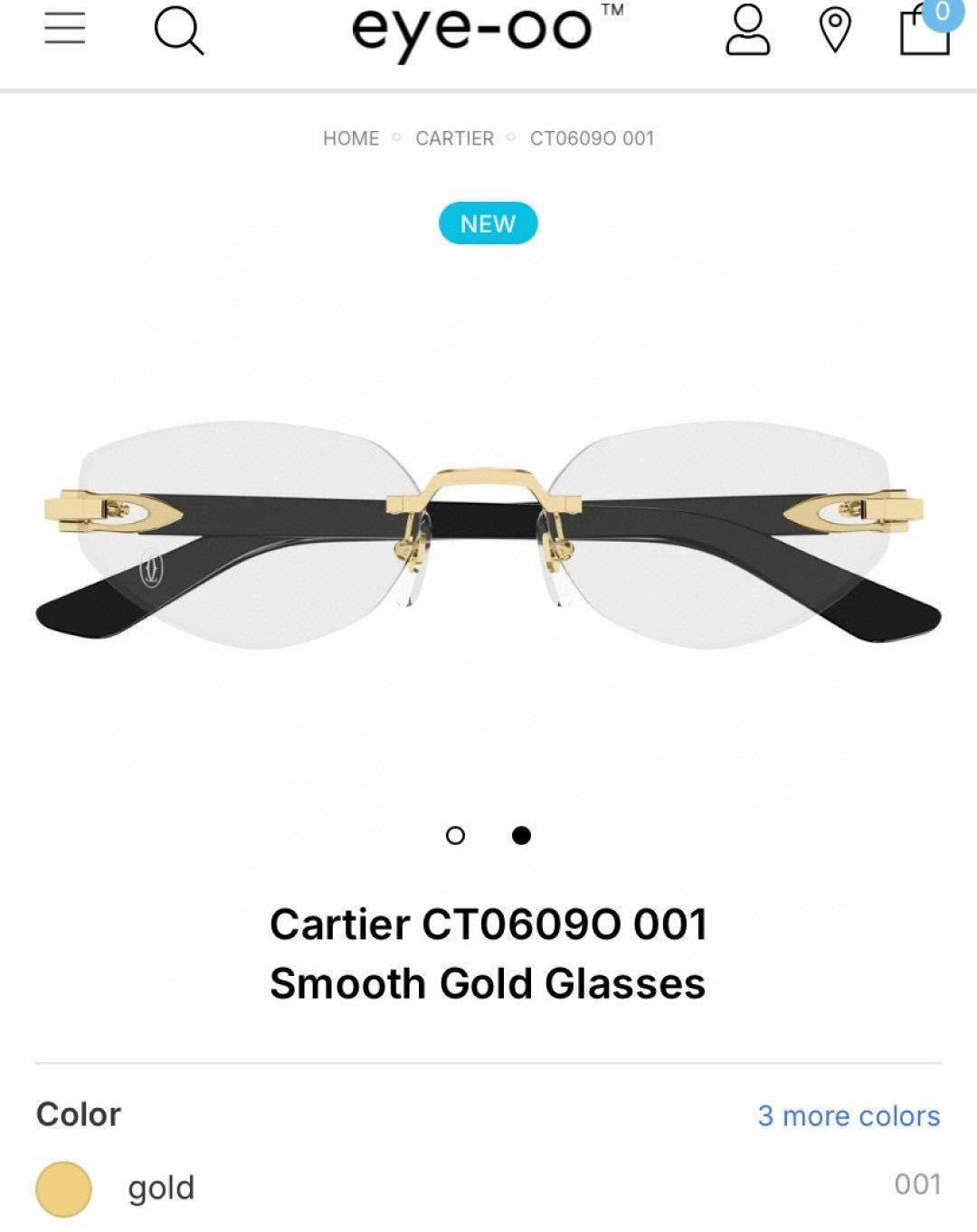
Task: Click the store locator pin icon
Action: point(836,30)
